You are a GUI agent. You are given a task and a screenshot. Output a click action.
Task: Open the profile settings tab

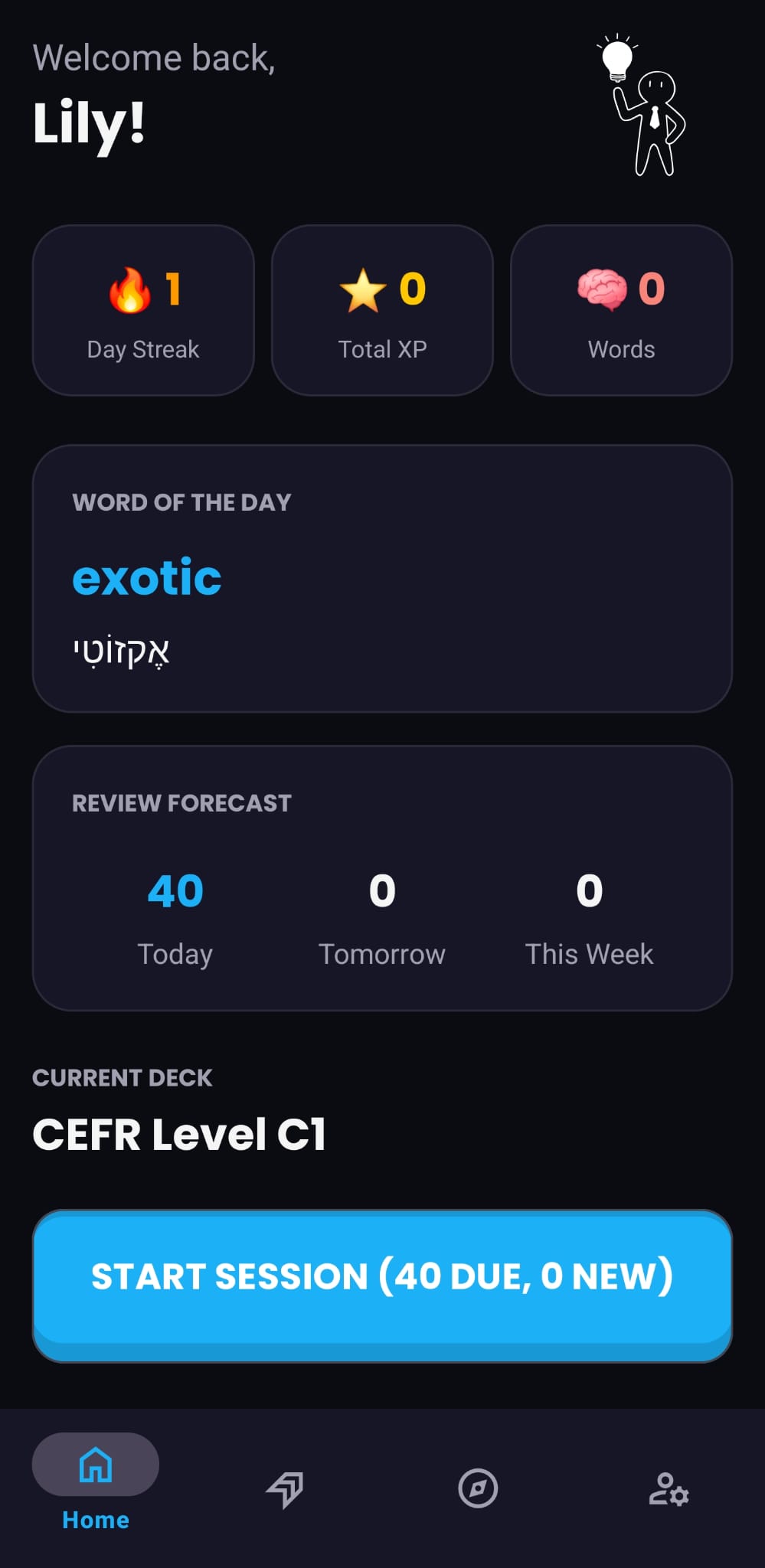click(x=669, y=1489)
